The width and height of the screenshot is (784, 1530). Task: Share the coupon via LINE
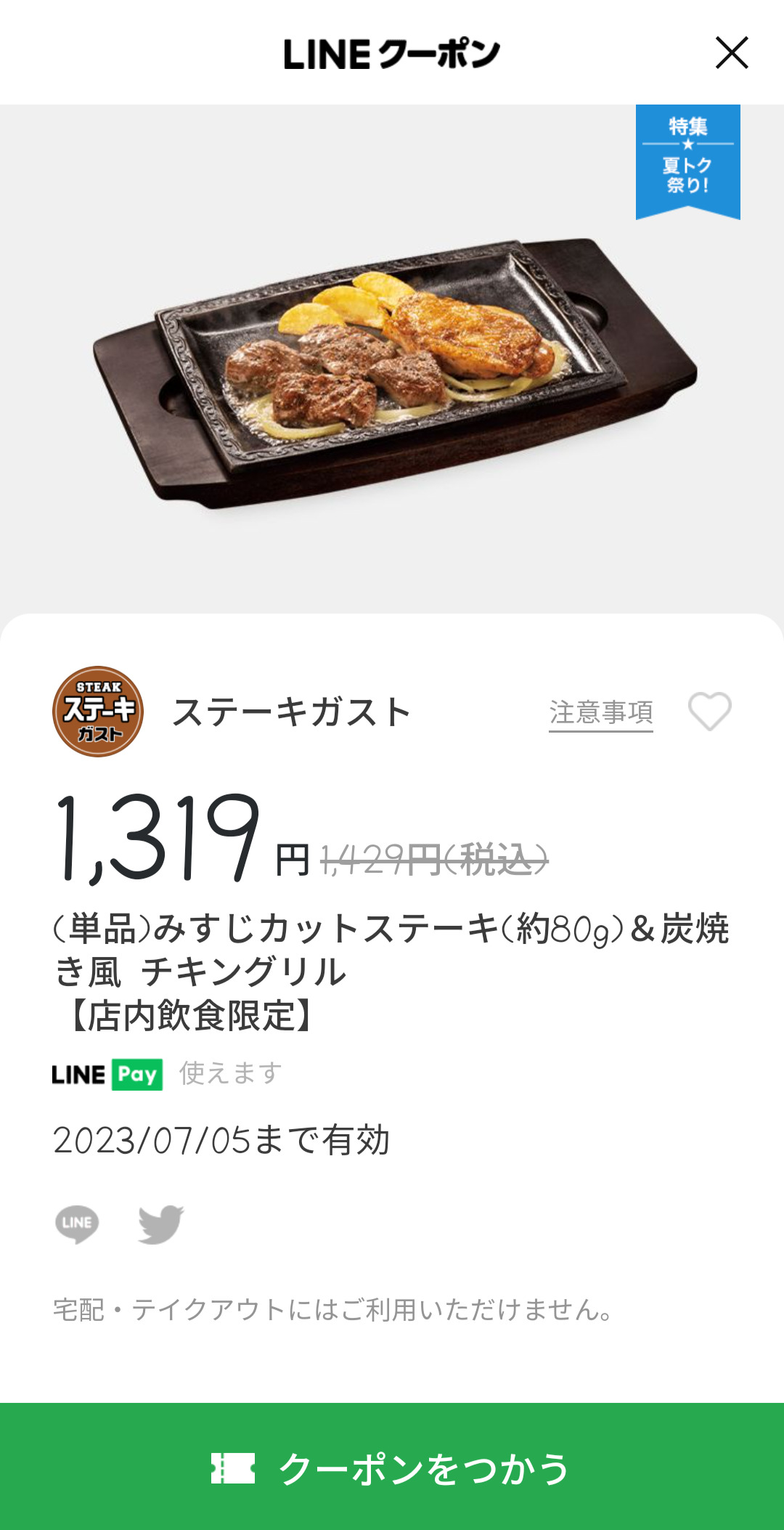(77, 1224)
